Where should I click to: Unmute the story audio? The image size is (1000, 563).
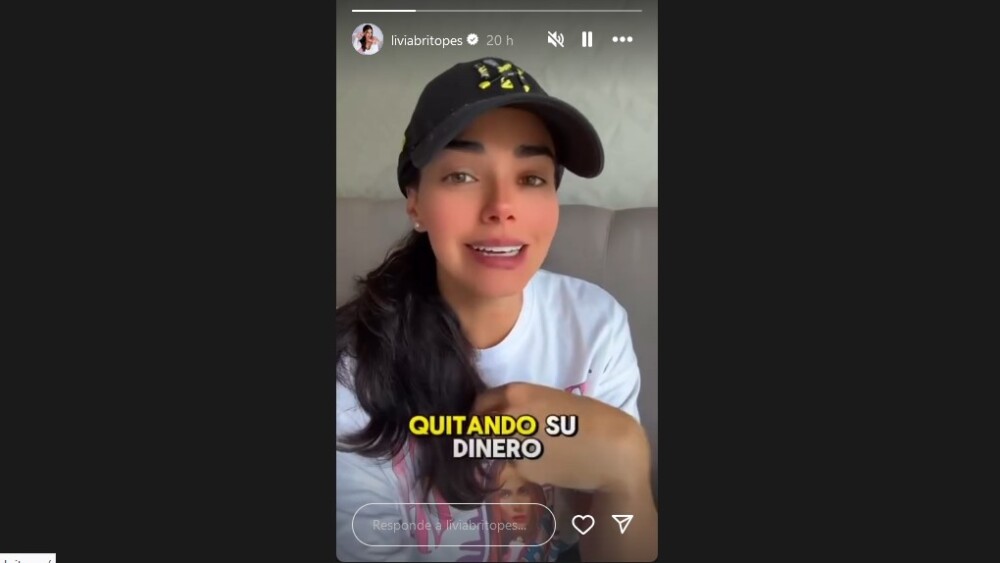click(556, 39)
